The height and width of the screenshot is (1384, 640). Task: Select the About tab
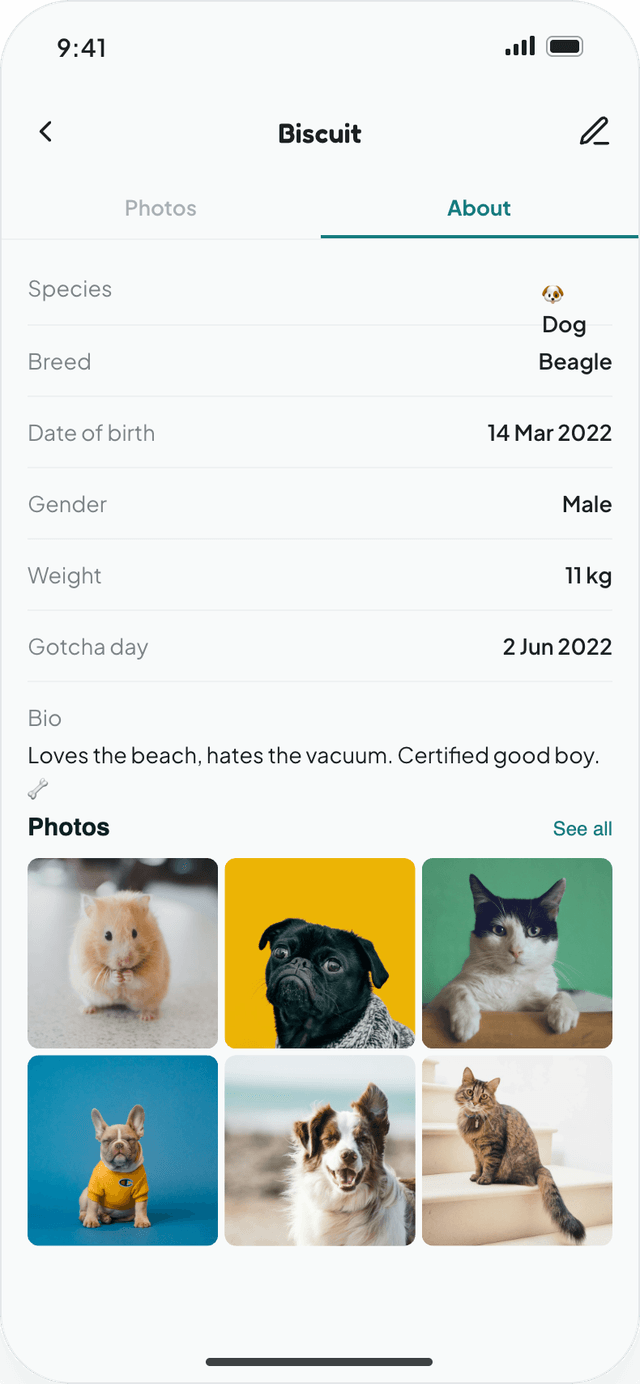pos(479,208)
